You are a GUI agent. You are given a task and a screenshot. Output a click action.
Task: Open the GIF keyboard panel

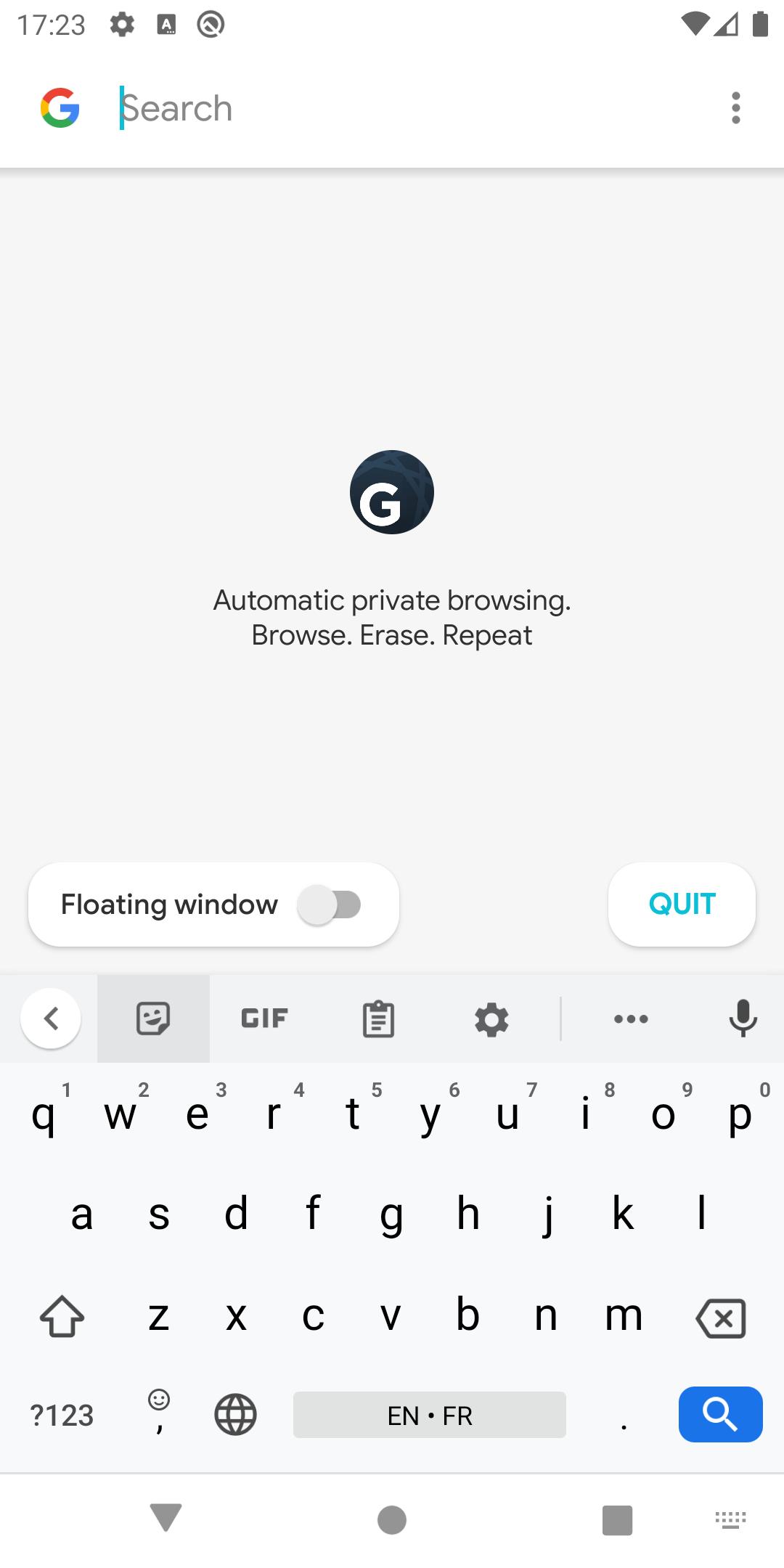tap(265, 1018)
